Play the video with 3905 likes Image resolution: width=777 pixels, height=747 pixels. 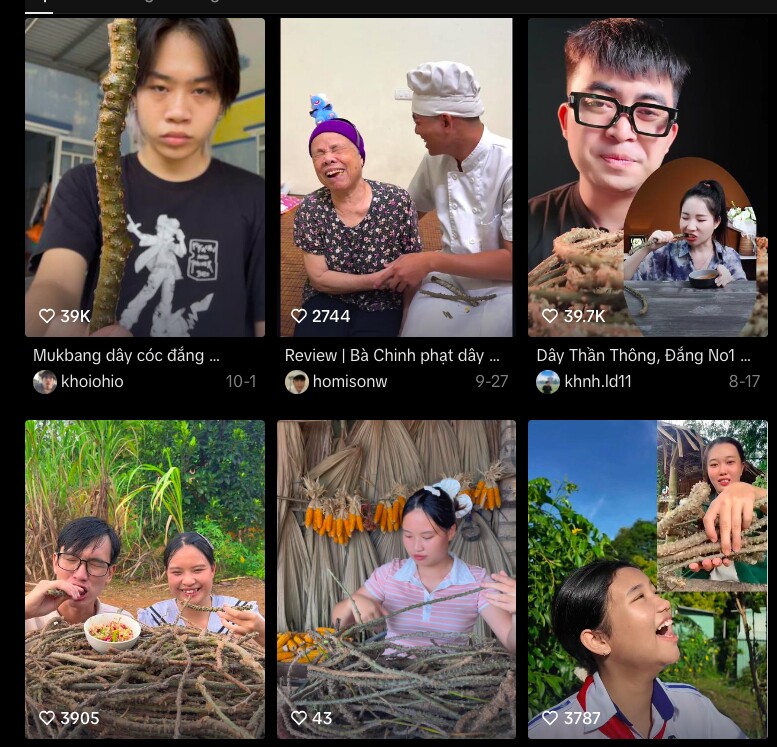[x=145, y=578]
